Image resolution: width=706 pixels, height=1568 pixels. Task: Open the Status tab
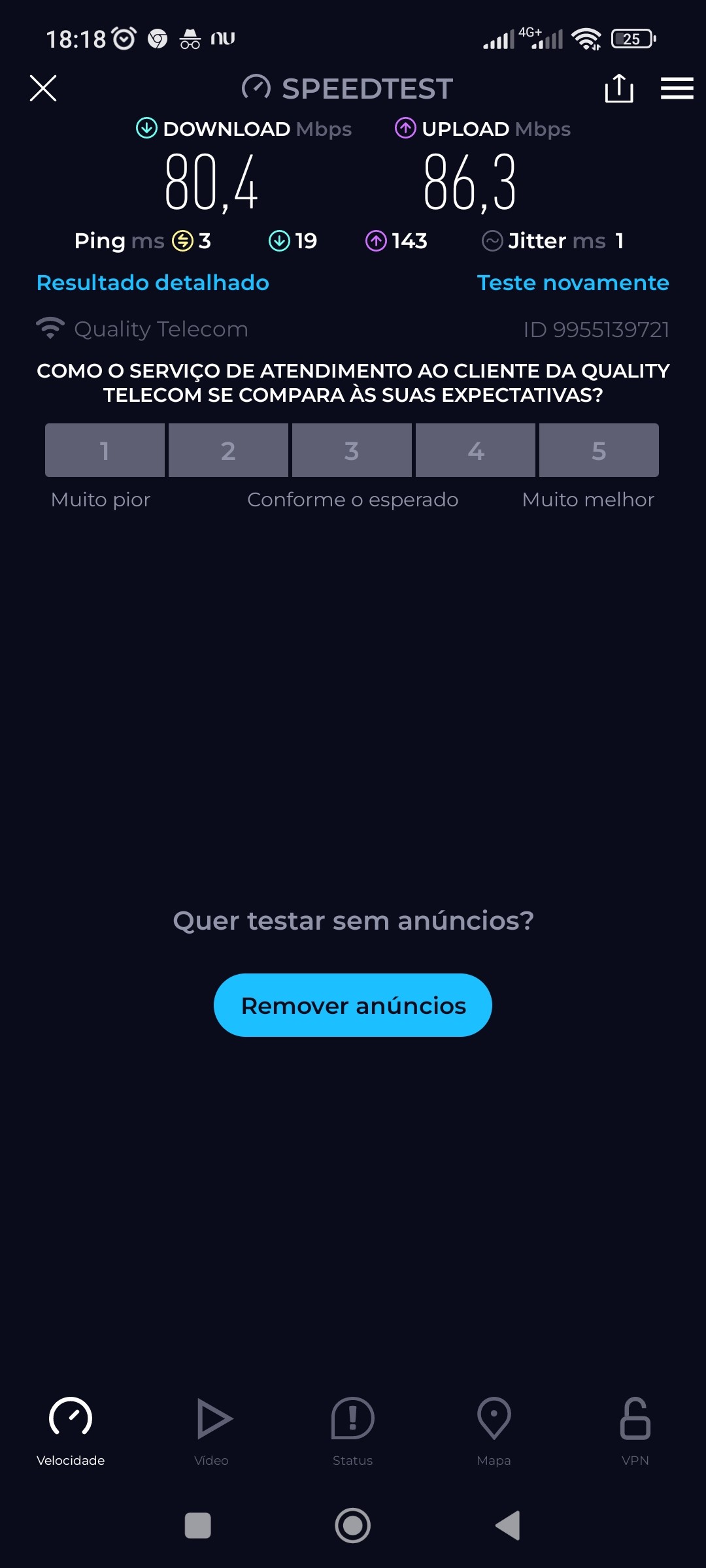tap(353, 1431)
